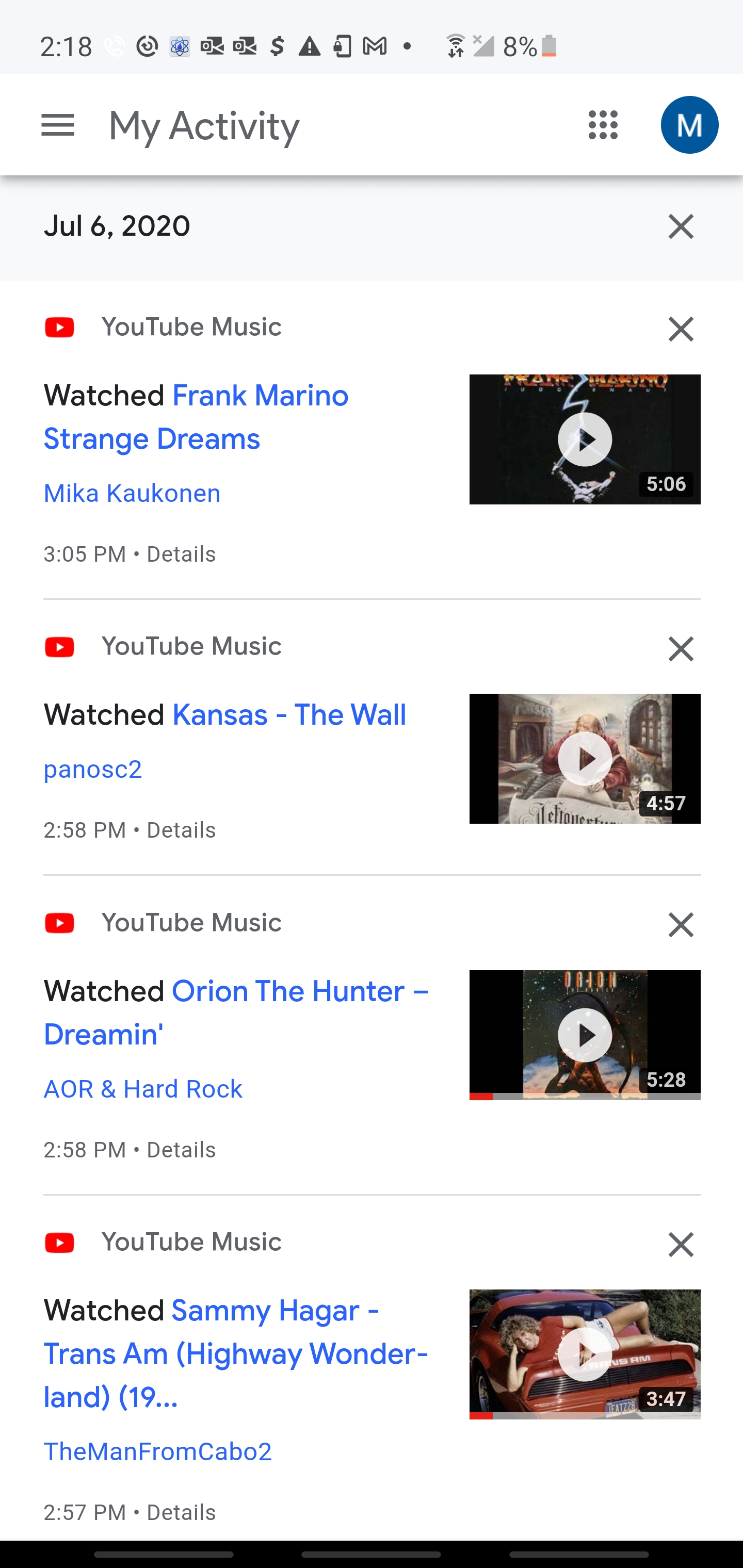Open Orion The Hunter – Dreamin' link

[236, 1013]
